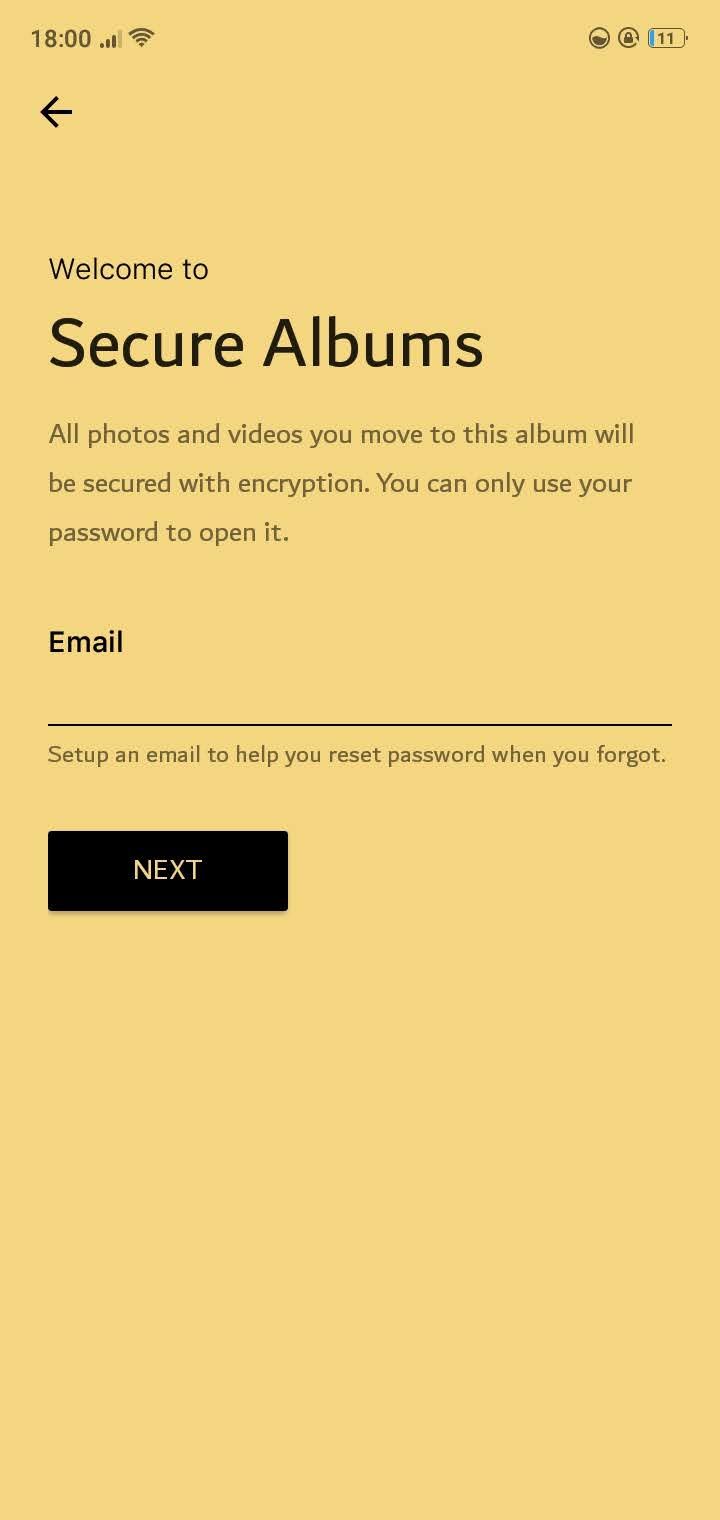720x1520 pixels.
Task: Select the Welcome to heading
Action: pyautogui.click(x=128, y=268)
